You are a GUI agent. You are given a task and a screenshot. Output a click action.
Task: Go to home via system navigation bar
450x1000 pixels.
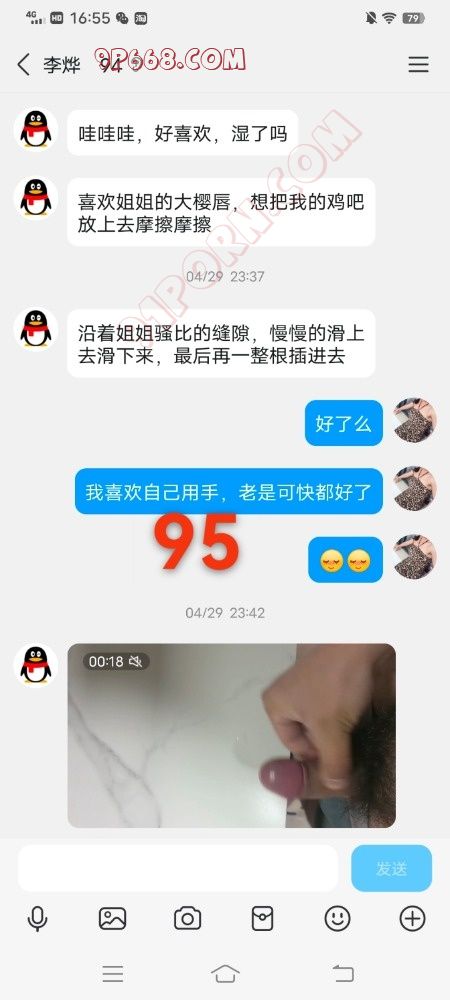click(x=225, y=973)
